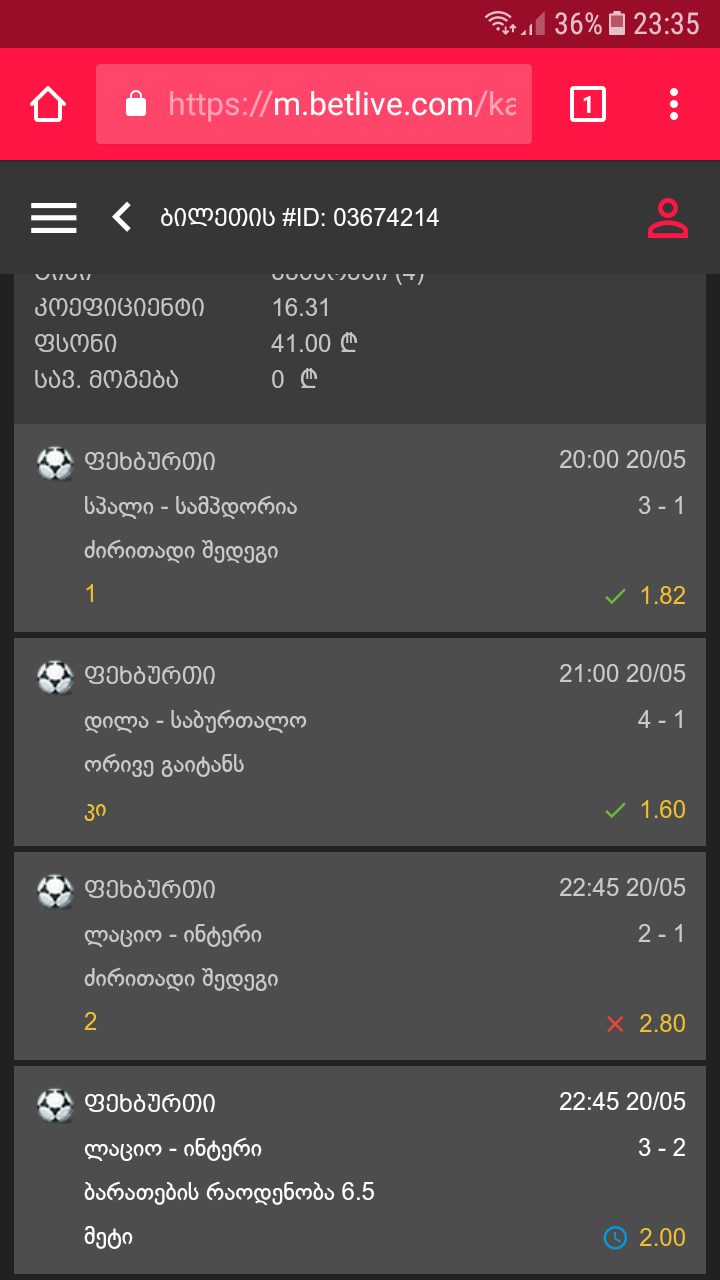This screenshot has height=1280, width=720.
Task: Go back from ticket #03674214
Action: [122, 217]
